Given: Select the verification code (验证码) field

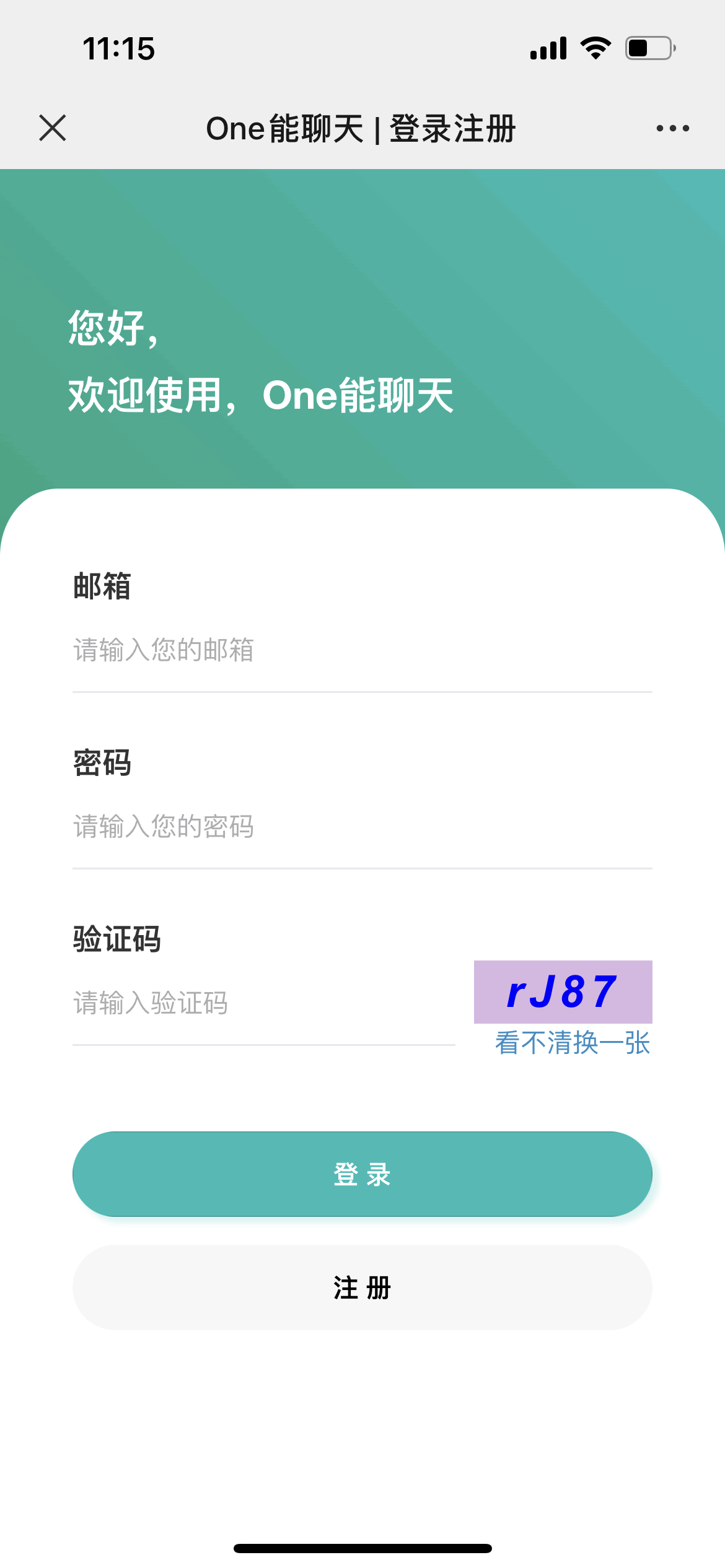Looking at the screenshot, I should [x=264, y=1003].
